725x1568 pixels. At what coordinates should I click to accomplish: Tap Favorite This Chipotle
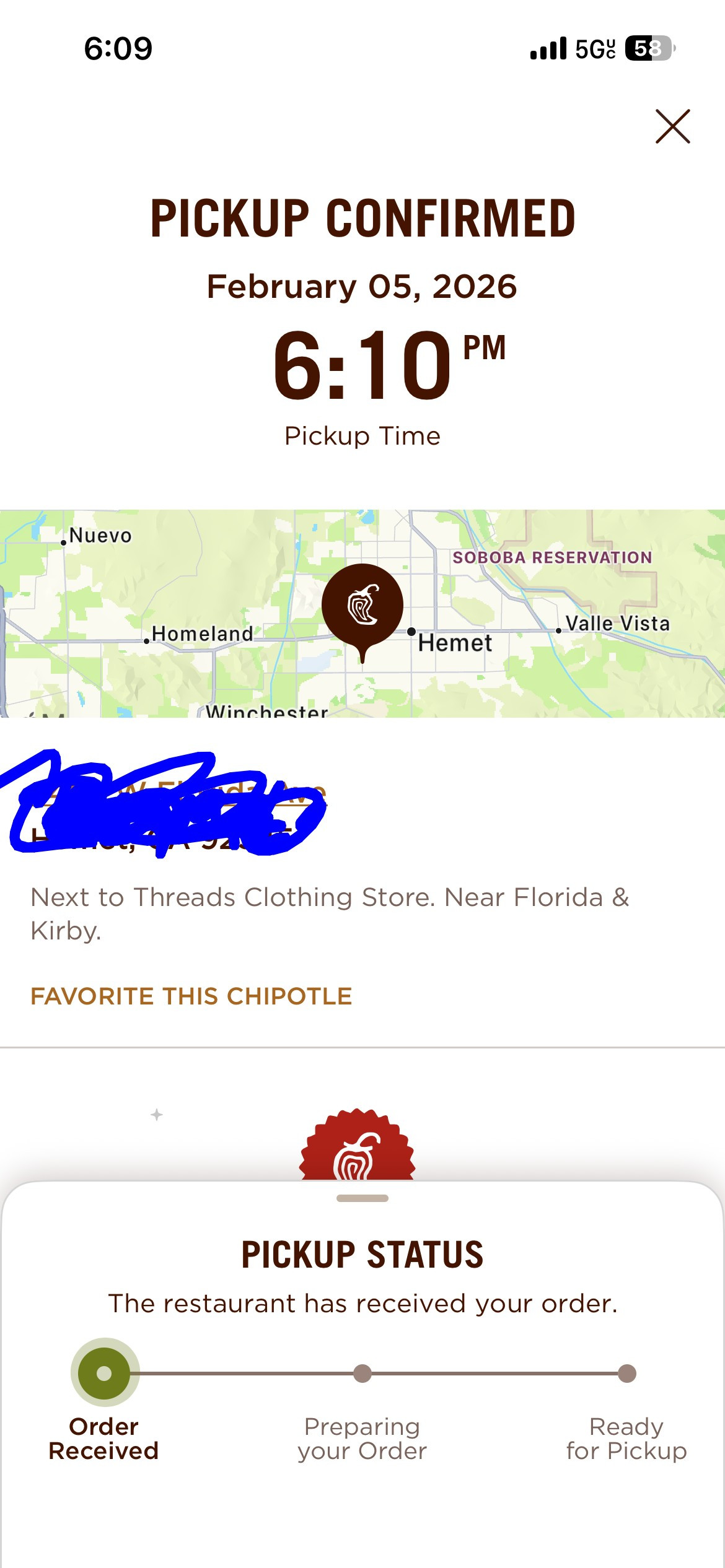(x=191, y=996)
